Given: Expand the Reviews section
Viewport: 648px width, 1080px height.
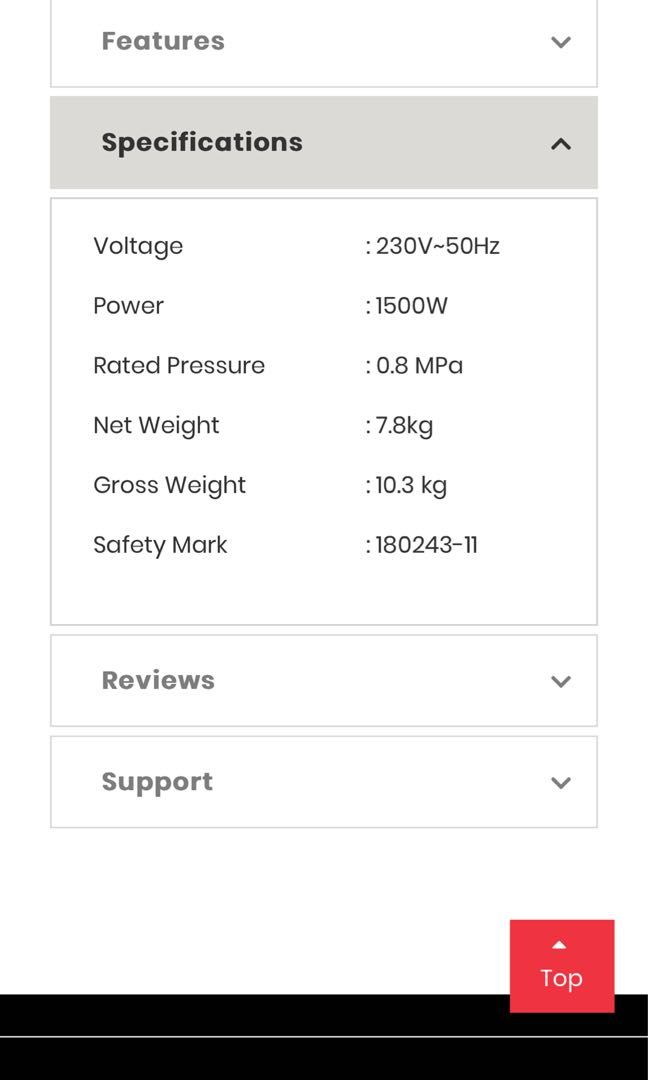Looking at the screenshot, I should 323,681.
